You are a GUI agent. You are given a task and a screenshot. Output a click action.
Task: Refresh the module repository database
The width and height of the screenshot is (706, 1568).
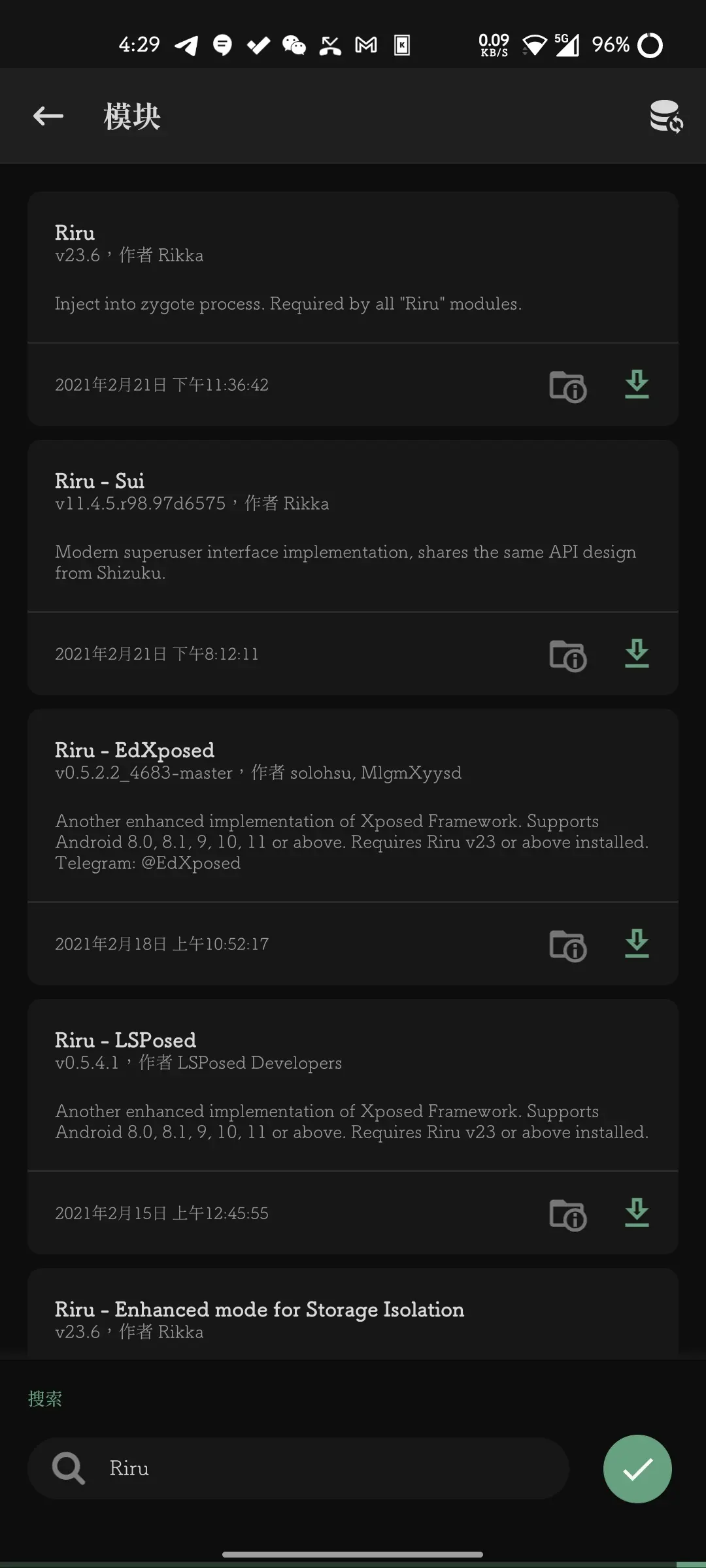pyautogui.click(x=665, y=116)
